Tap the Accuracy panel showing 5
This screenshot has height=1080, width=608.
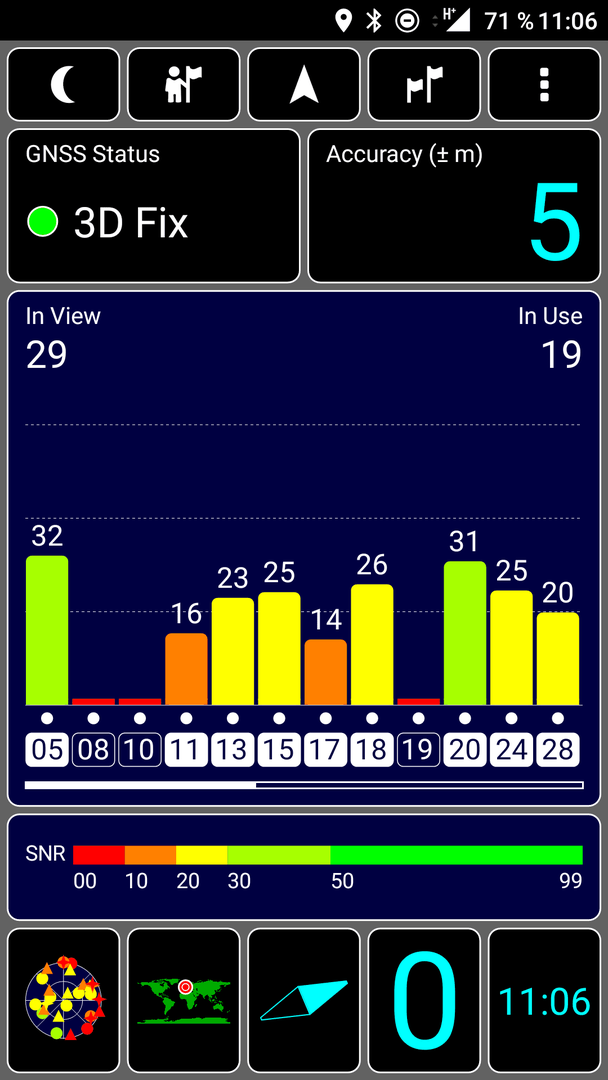[454, 206]
